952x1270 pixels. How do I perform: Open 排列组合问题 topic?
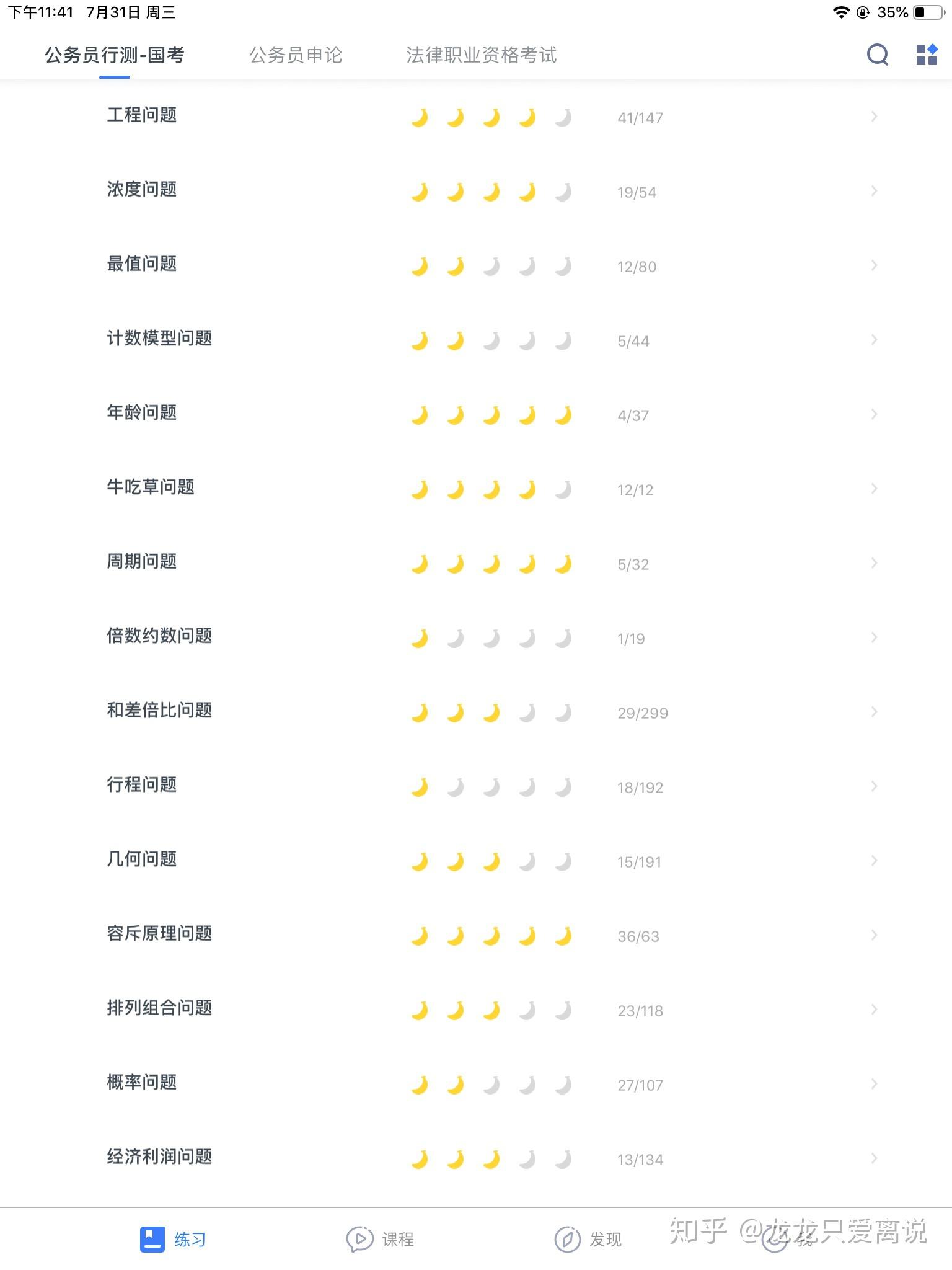pos(159,1008)
